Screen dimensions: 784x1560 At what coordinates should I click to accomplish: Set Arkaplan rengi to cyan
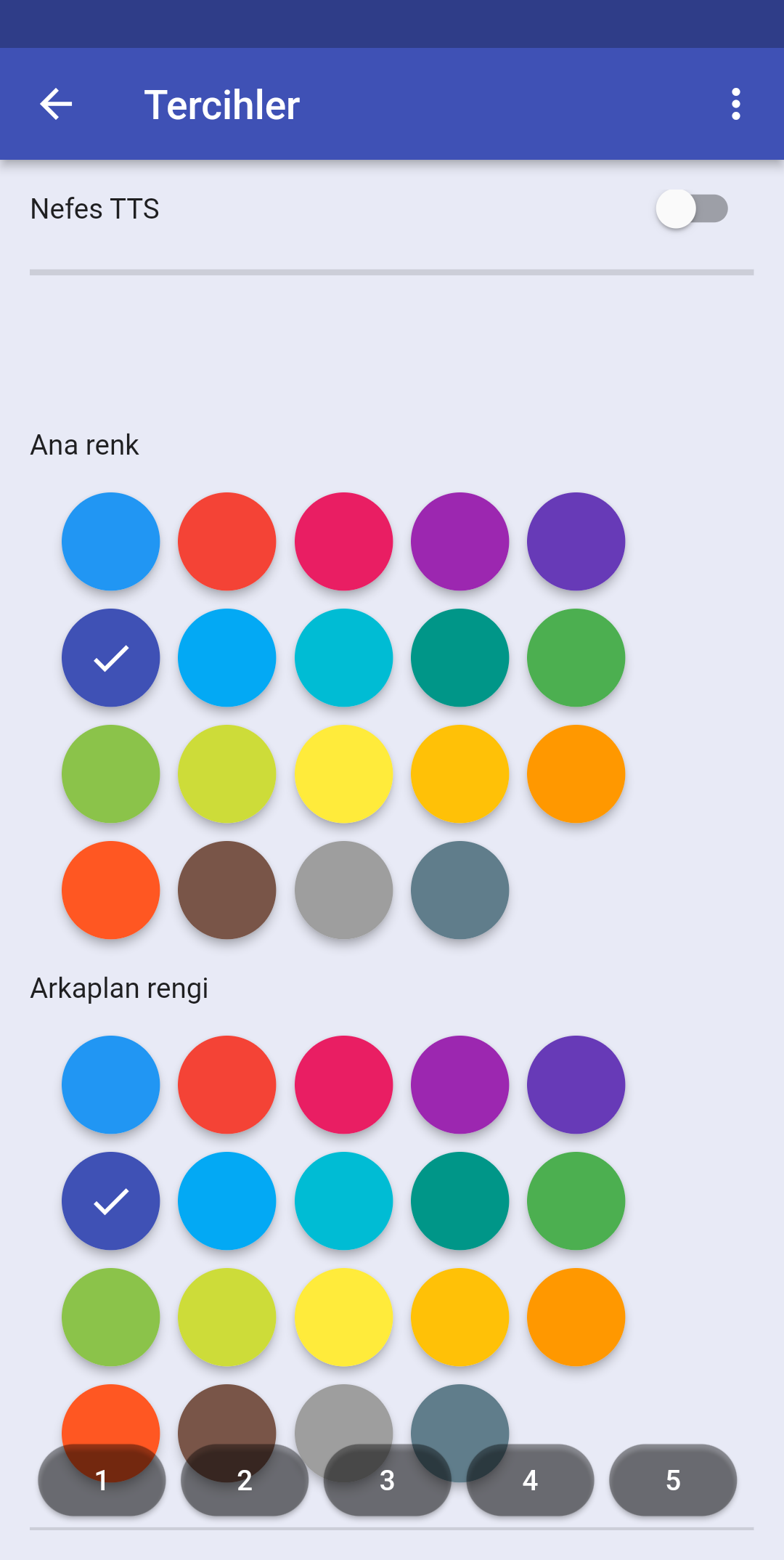point(343,1201)
